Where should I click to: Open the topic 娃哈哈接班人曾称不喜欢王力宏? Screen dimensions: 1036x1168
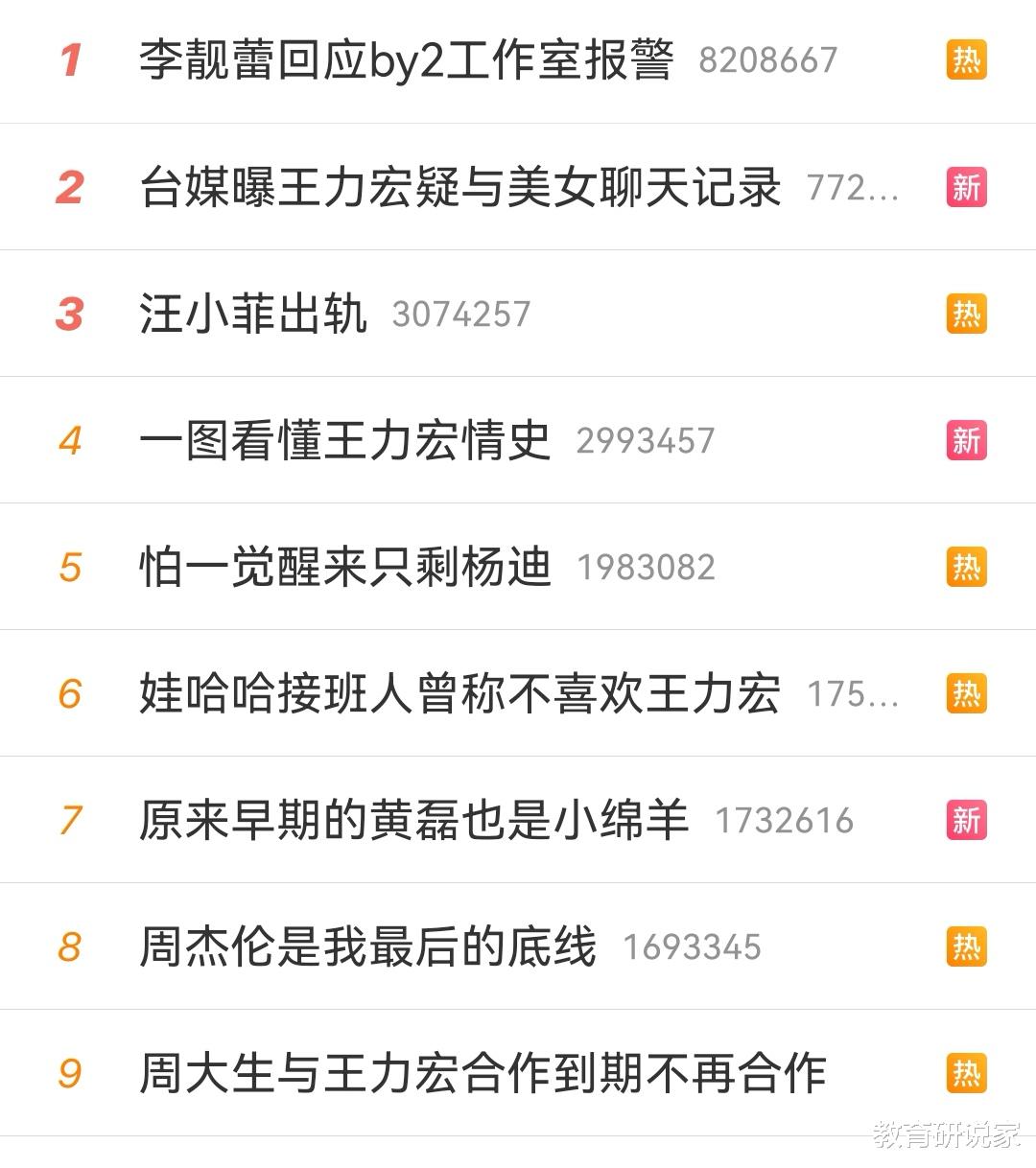click(460, 693)
